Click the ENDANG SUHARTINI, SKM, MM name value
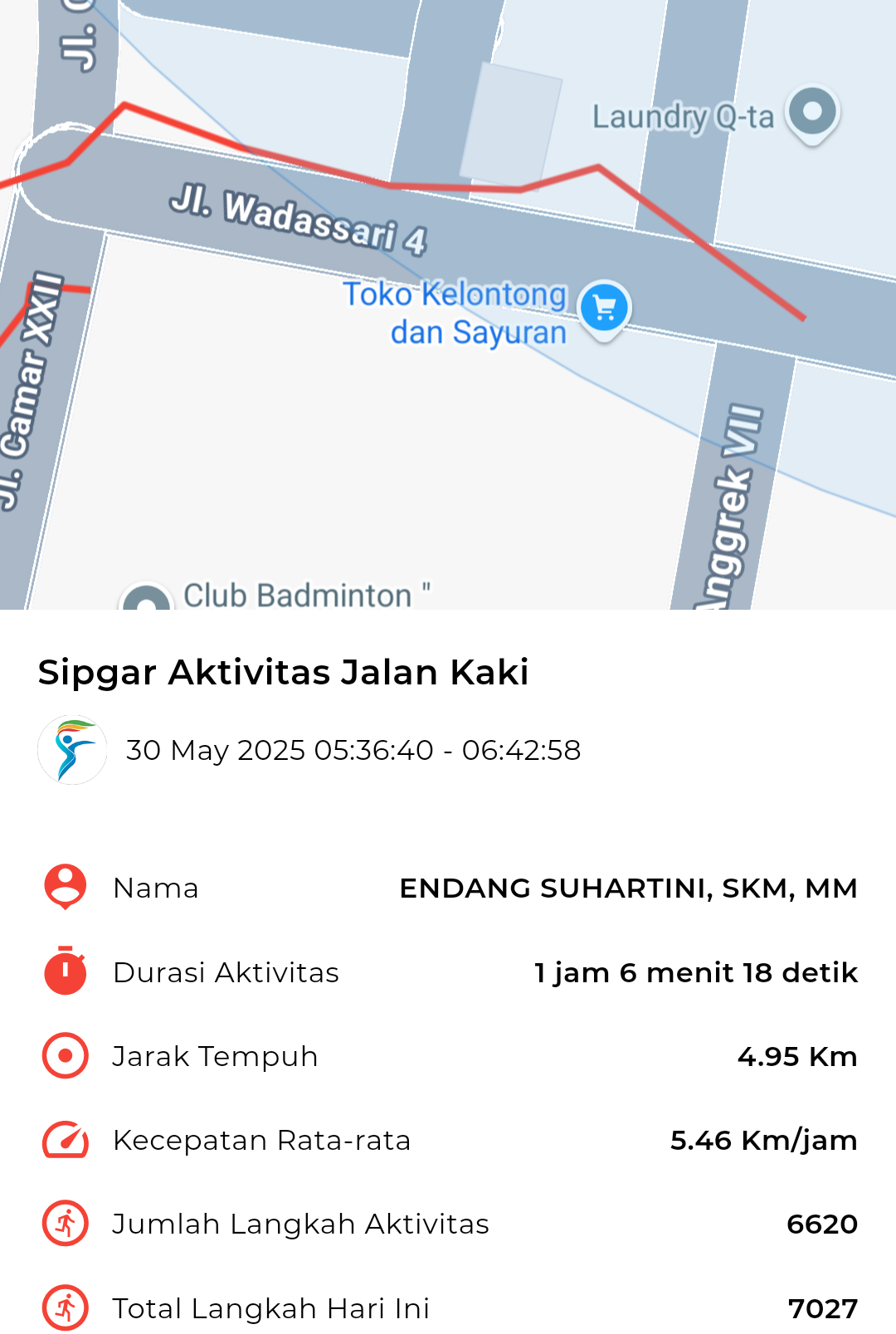Image resolution: width=896 pixels, height=1334 pixels. 628,888
